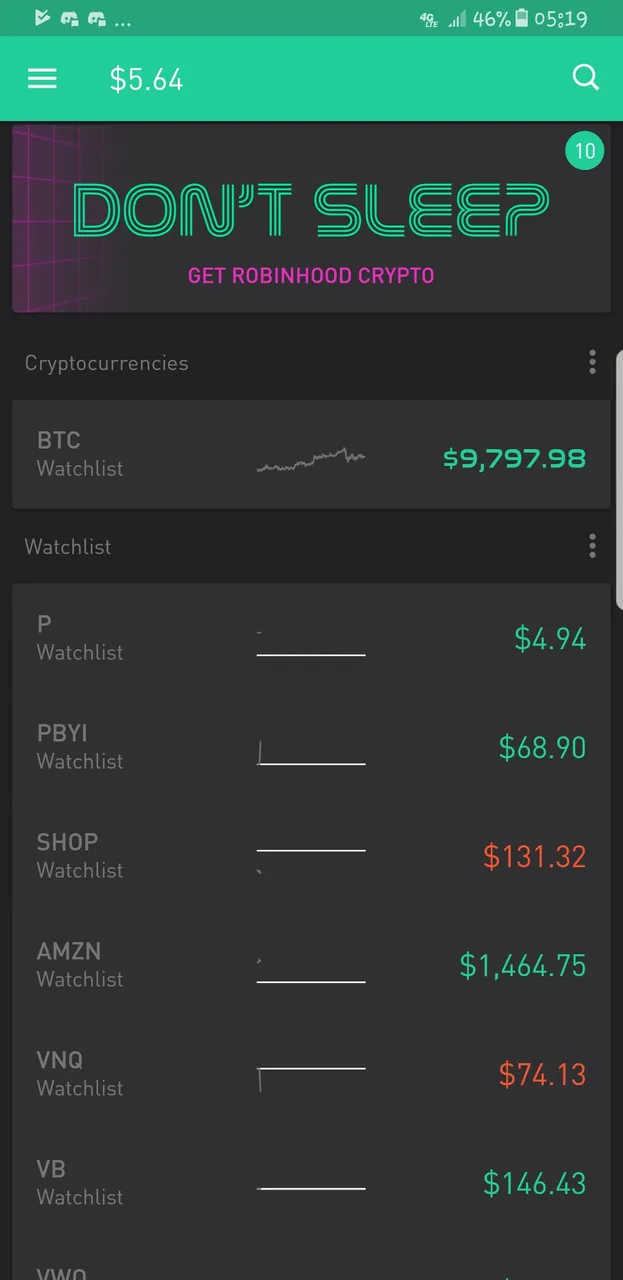
Task: View SHOP stock details
Action: (311, 856)
